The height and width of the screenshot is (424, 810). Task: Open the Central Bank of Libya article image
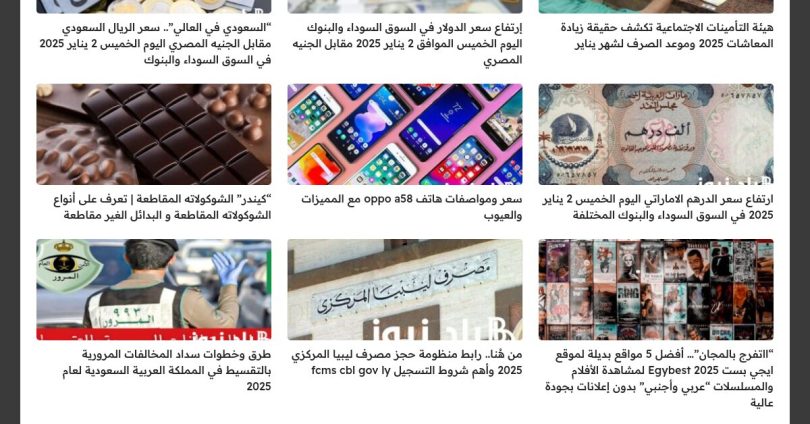coord(404,289)
